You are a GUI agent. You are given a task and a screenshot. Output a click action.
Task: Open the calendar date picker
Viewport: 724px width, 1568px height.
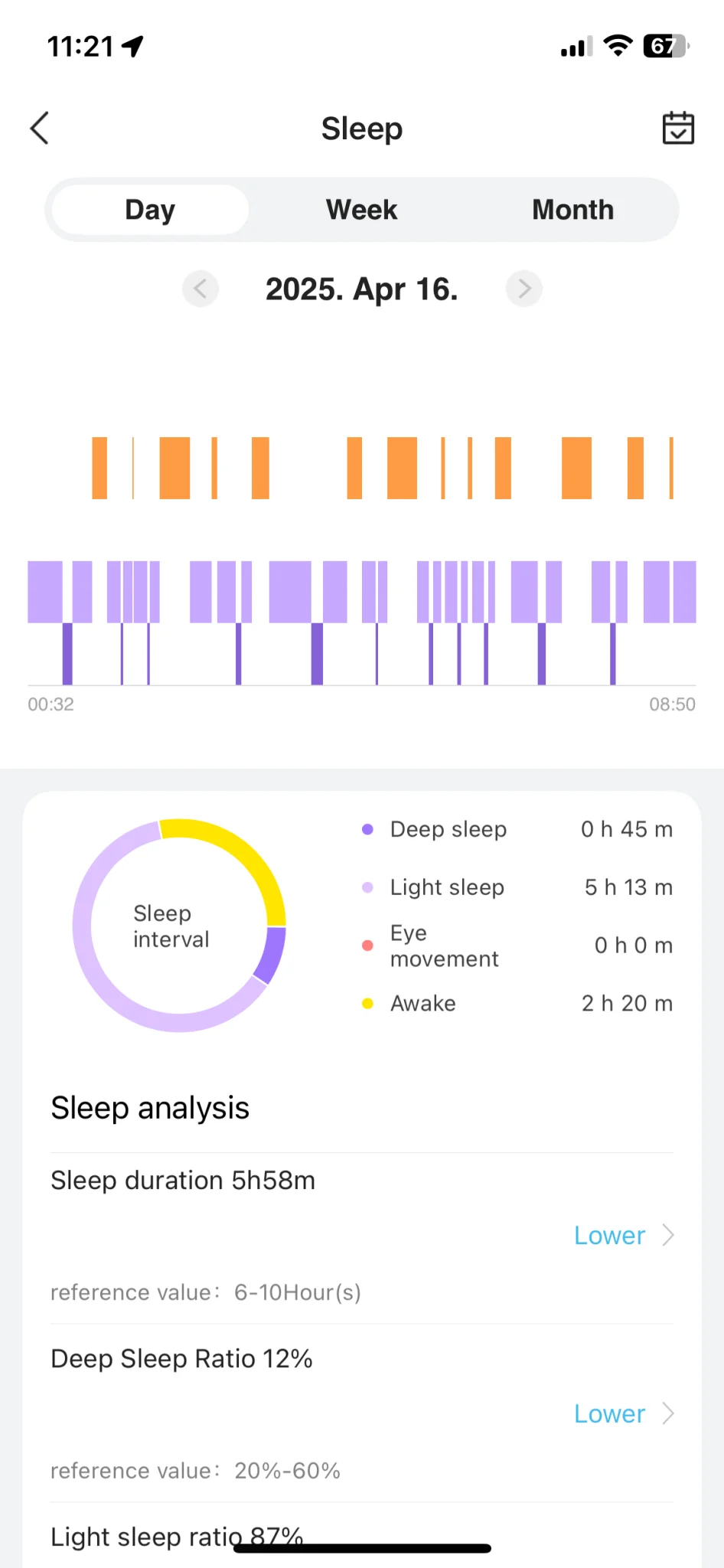[677, 128]
